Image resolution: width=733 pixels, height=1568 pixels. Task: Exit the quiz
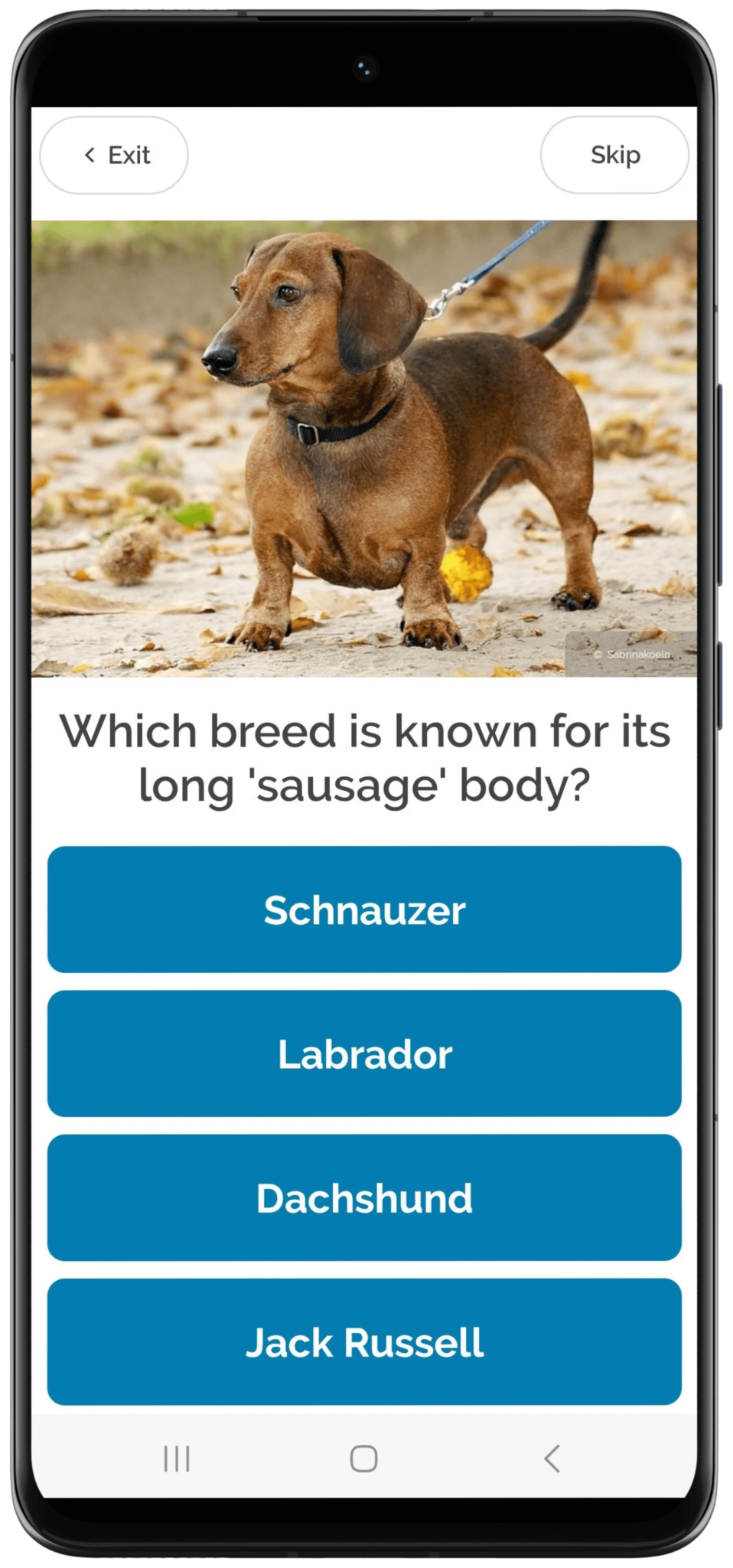pyautogui.click(x=114, y=155)
